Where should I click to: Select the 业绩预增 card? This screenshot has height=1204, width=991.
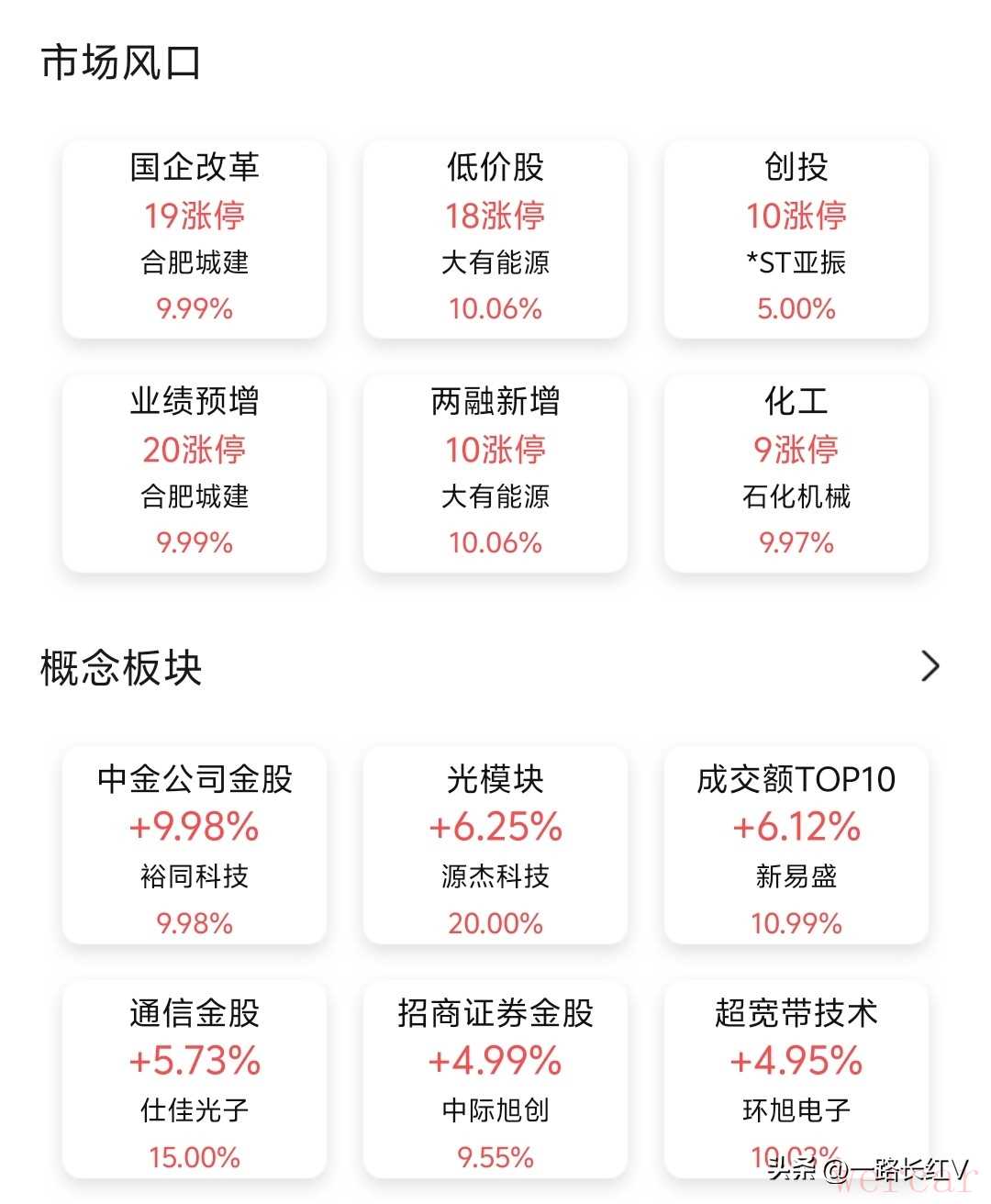point(195,473)
